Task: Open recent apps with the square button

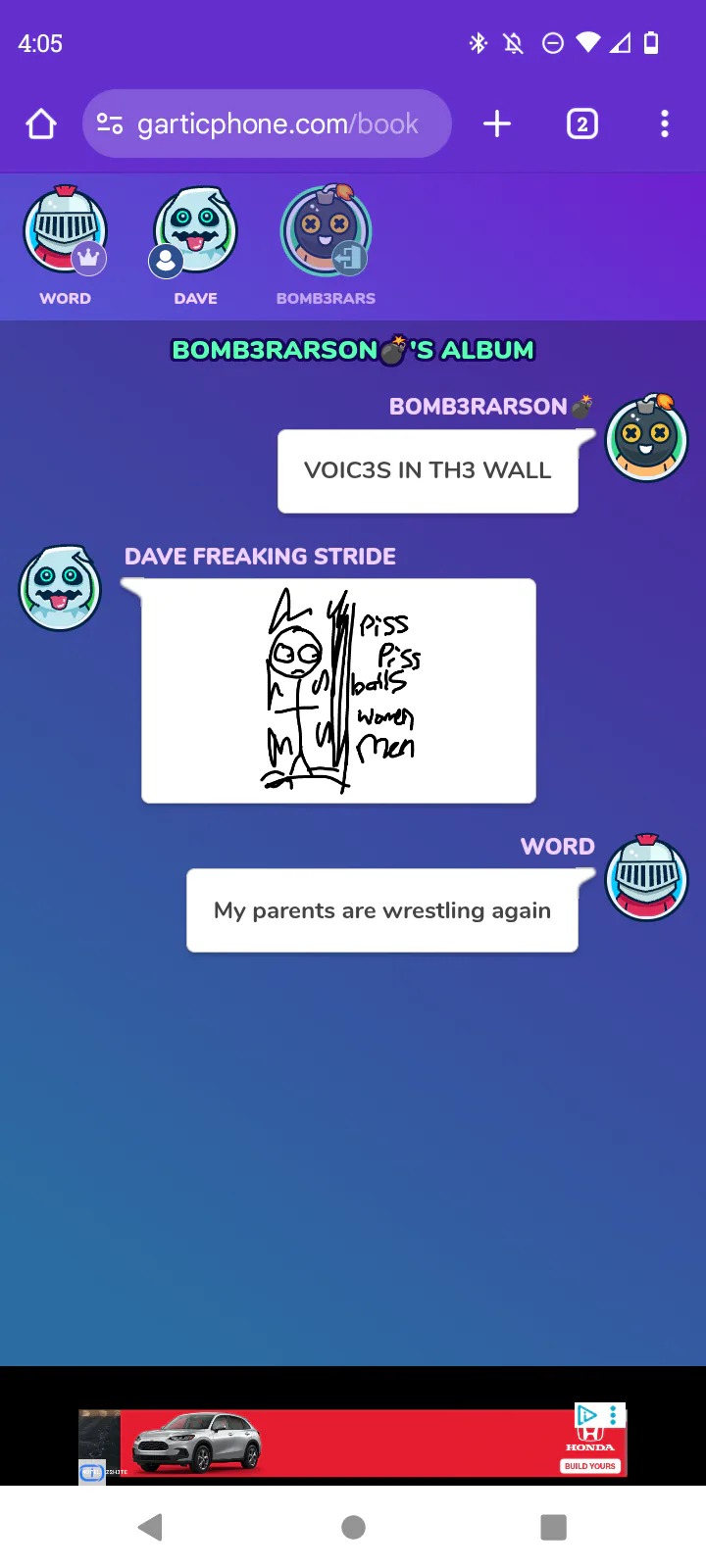Action: [554, 1527]
